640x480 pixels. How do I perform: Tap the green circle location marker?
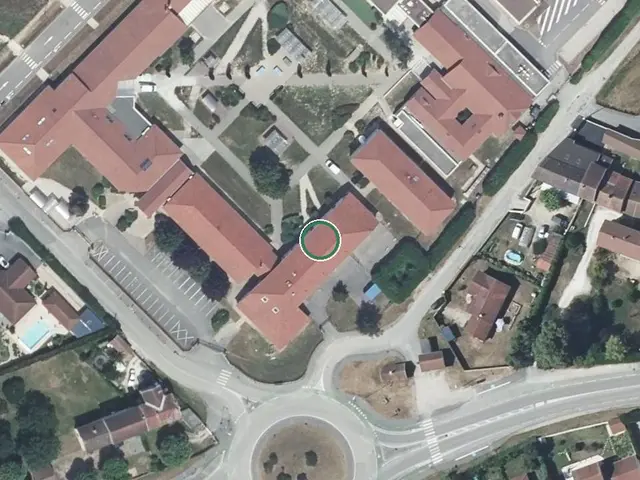pos(320,240)
